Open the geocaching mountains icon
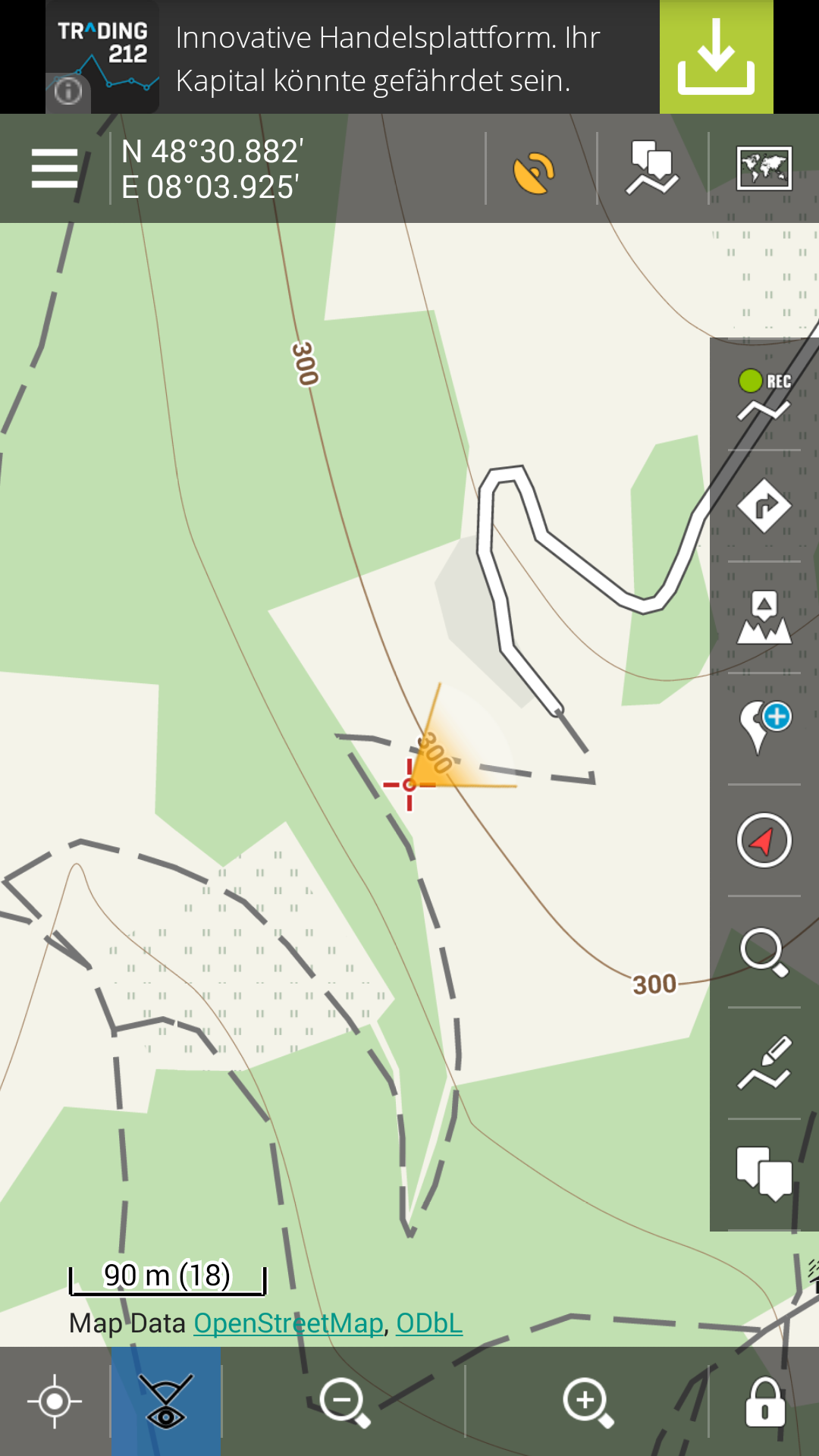This screenshot has width=819, height=1456. tap(764, 618)
